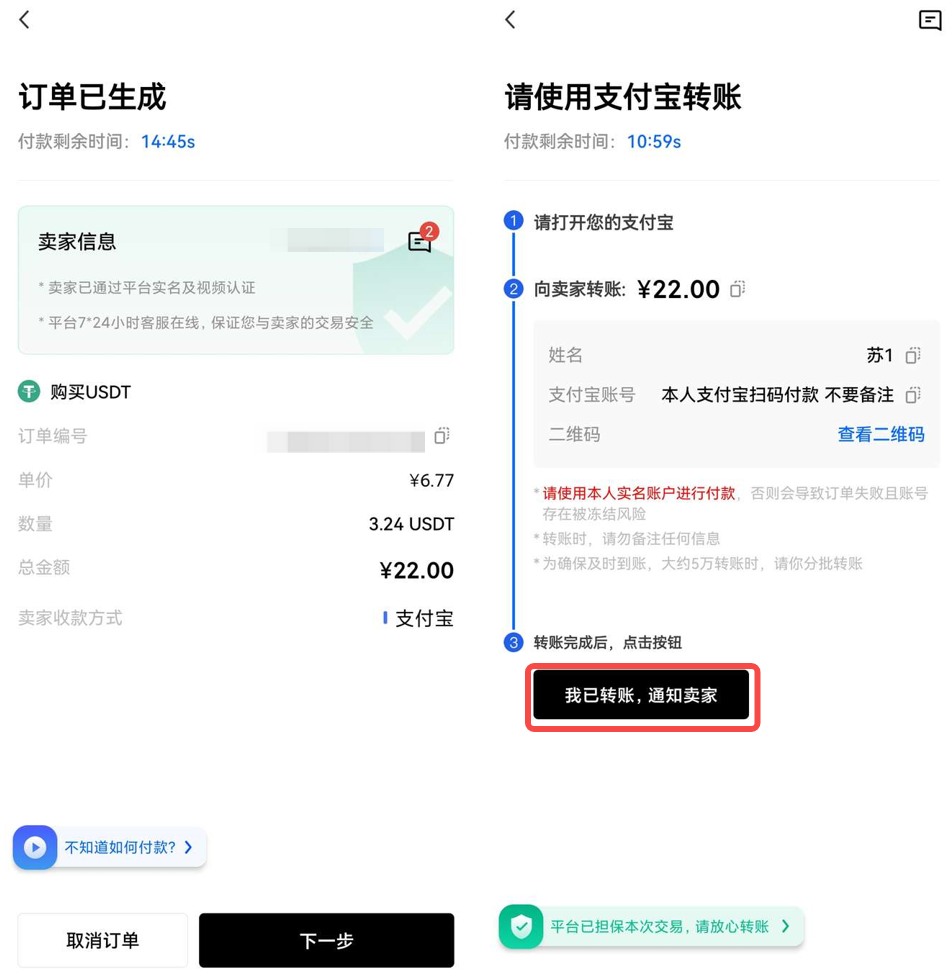
Task: Tap 取消订单 to cancel the order
Action: point(103,940)
